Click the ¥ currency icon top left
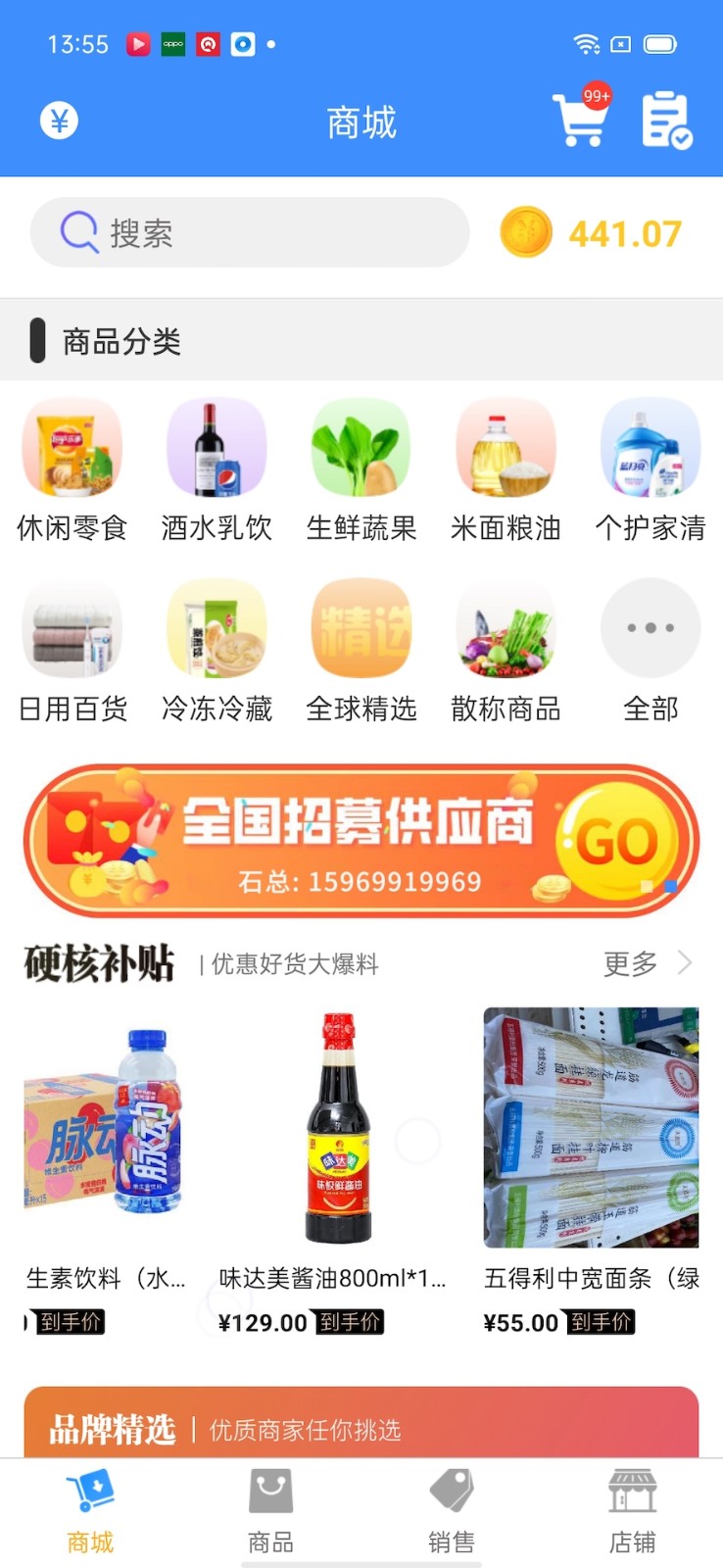Viewport: 723px width, 1568px height. 58,120
